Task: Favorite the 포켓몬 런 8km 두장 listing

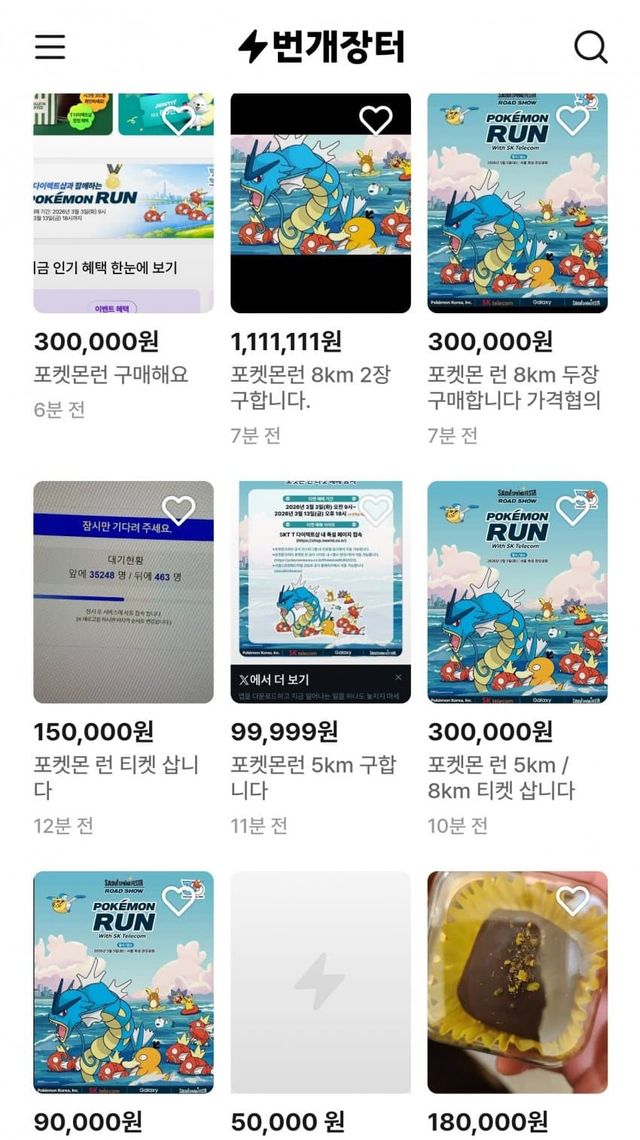Action: pyautogui.click(x=572, y=121)
